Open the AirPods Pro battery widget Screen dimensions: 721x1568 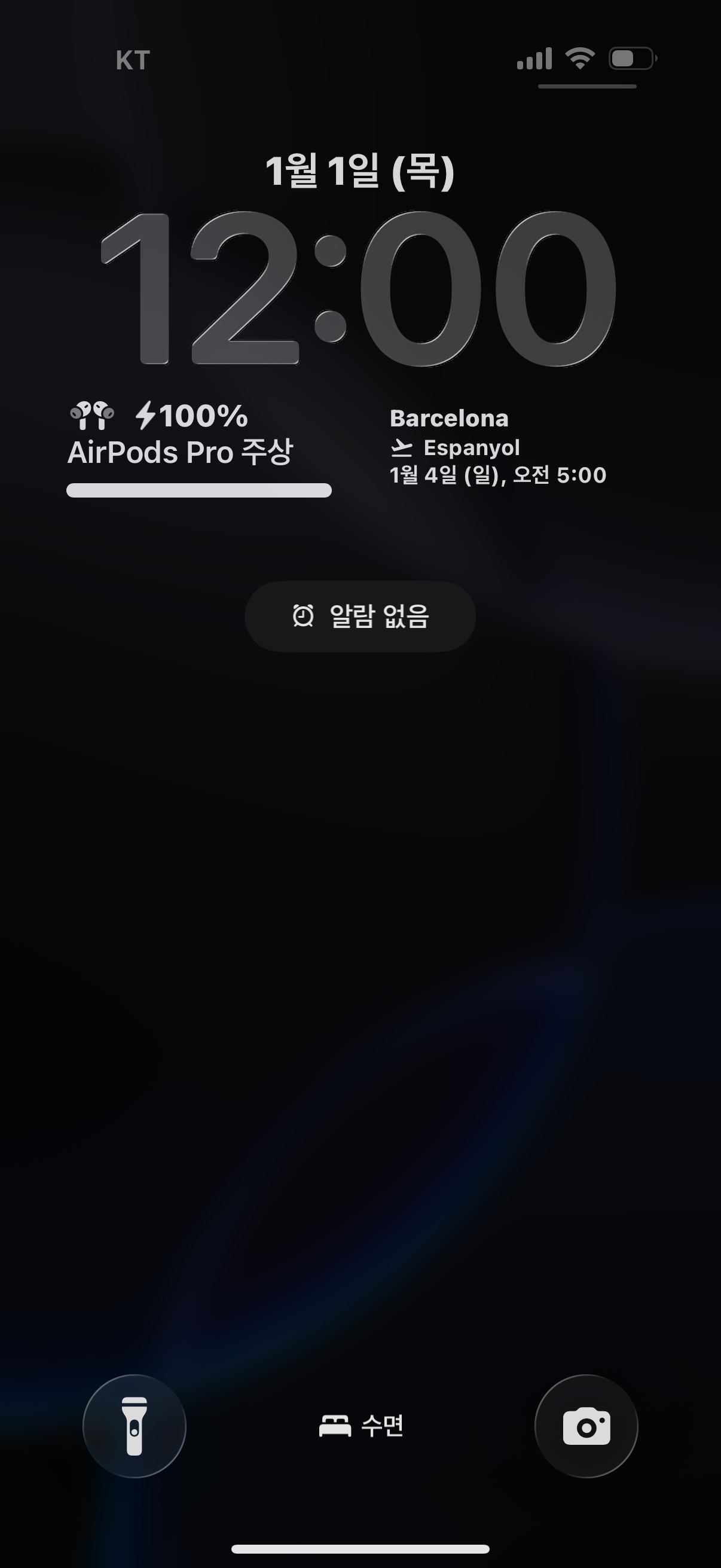click(198, 449)
